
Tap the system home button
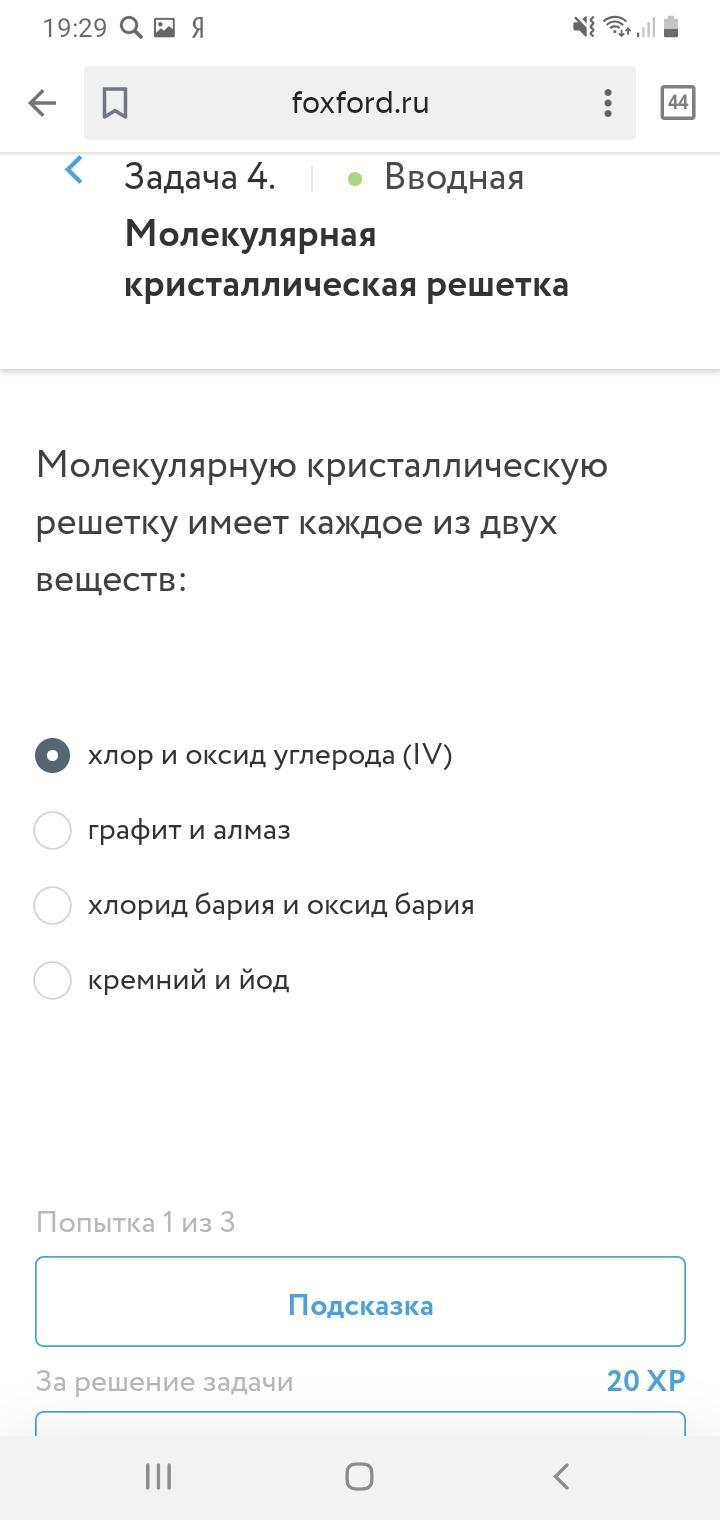coord(359,1476)
